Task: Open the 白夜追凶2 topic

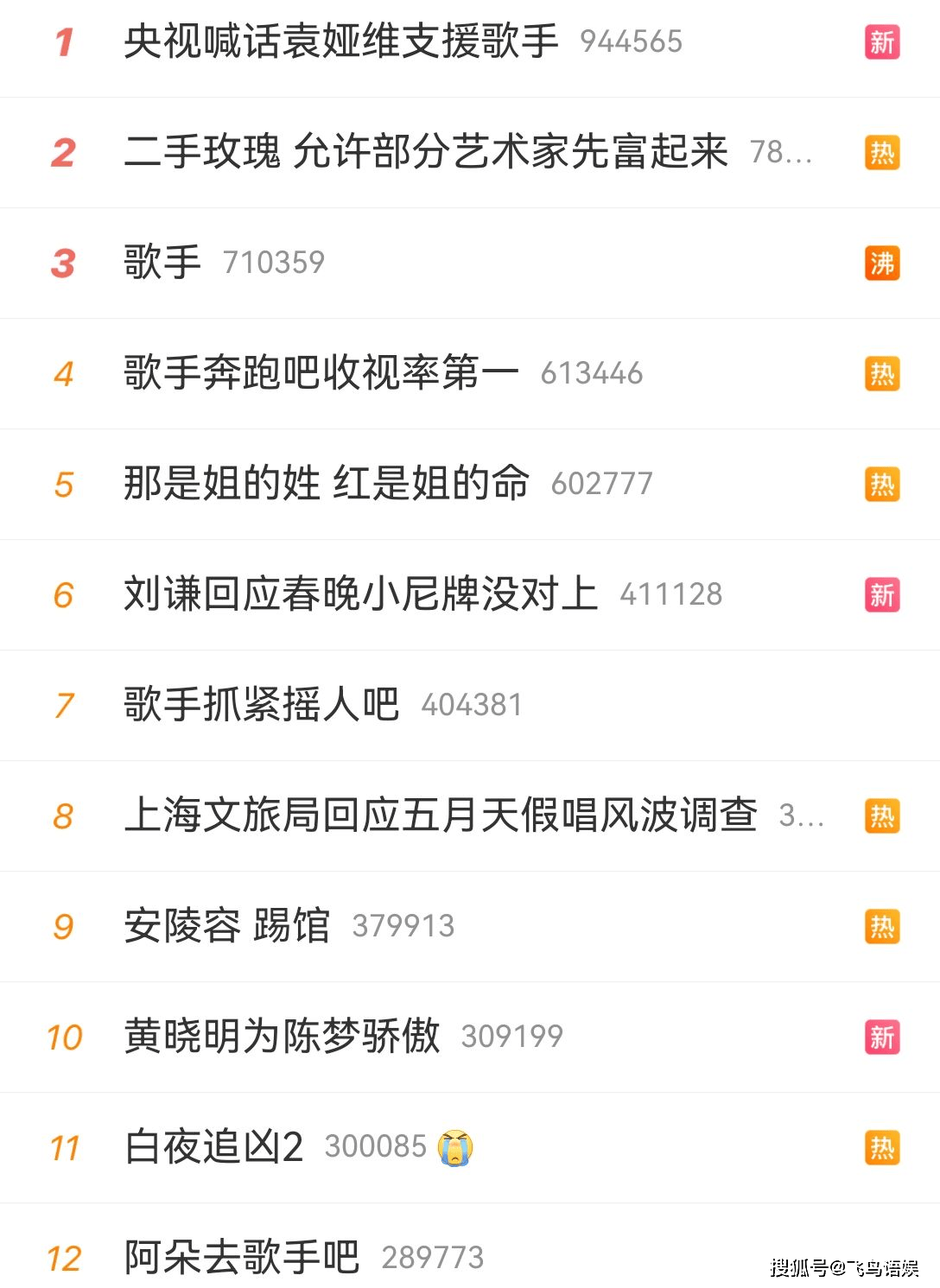Action: pyautogui.click(x=214, y=1147)
